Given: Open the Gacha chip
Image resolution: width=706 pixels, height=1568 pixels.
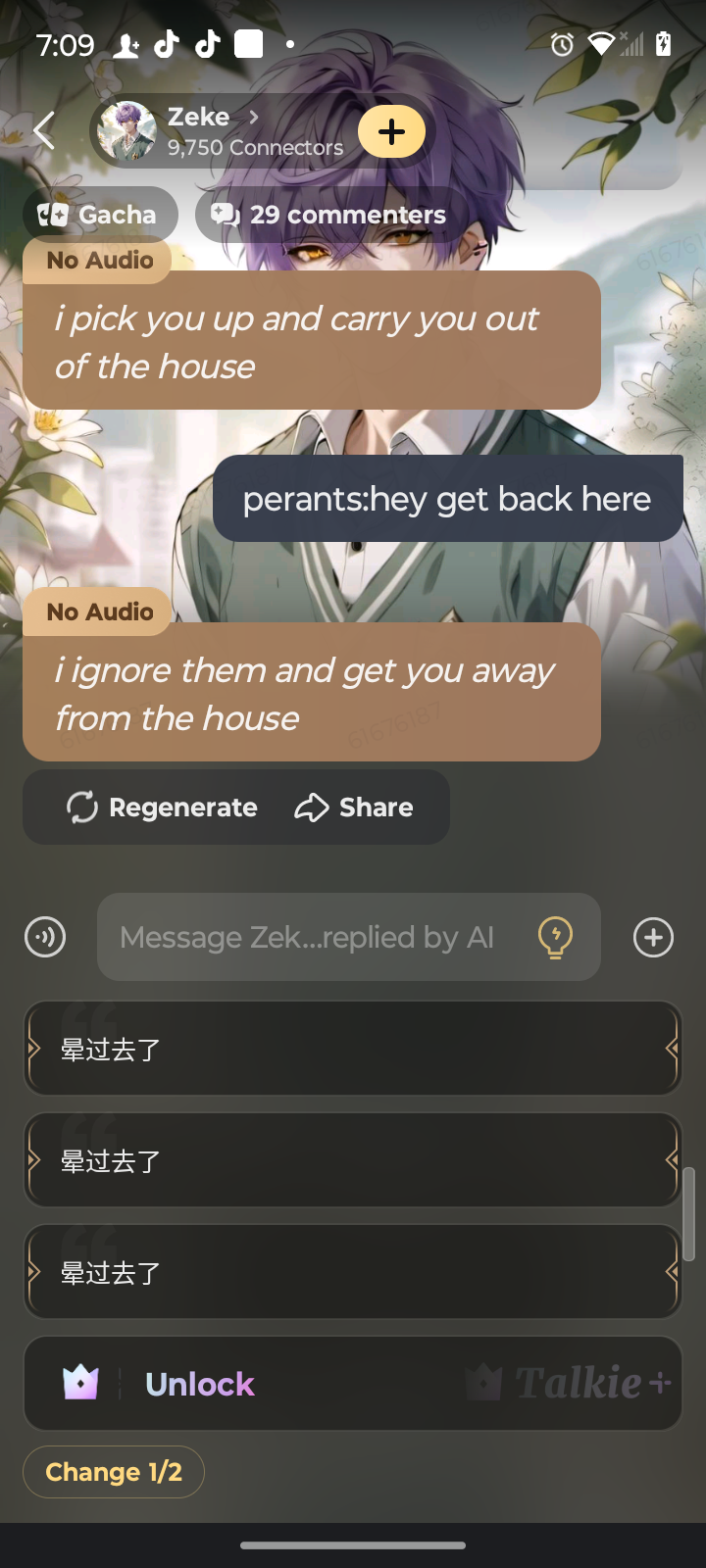Looking at the screenshot, I should pos(99,215).
